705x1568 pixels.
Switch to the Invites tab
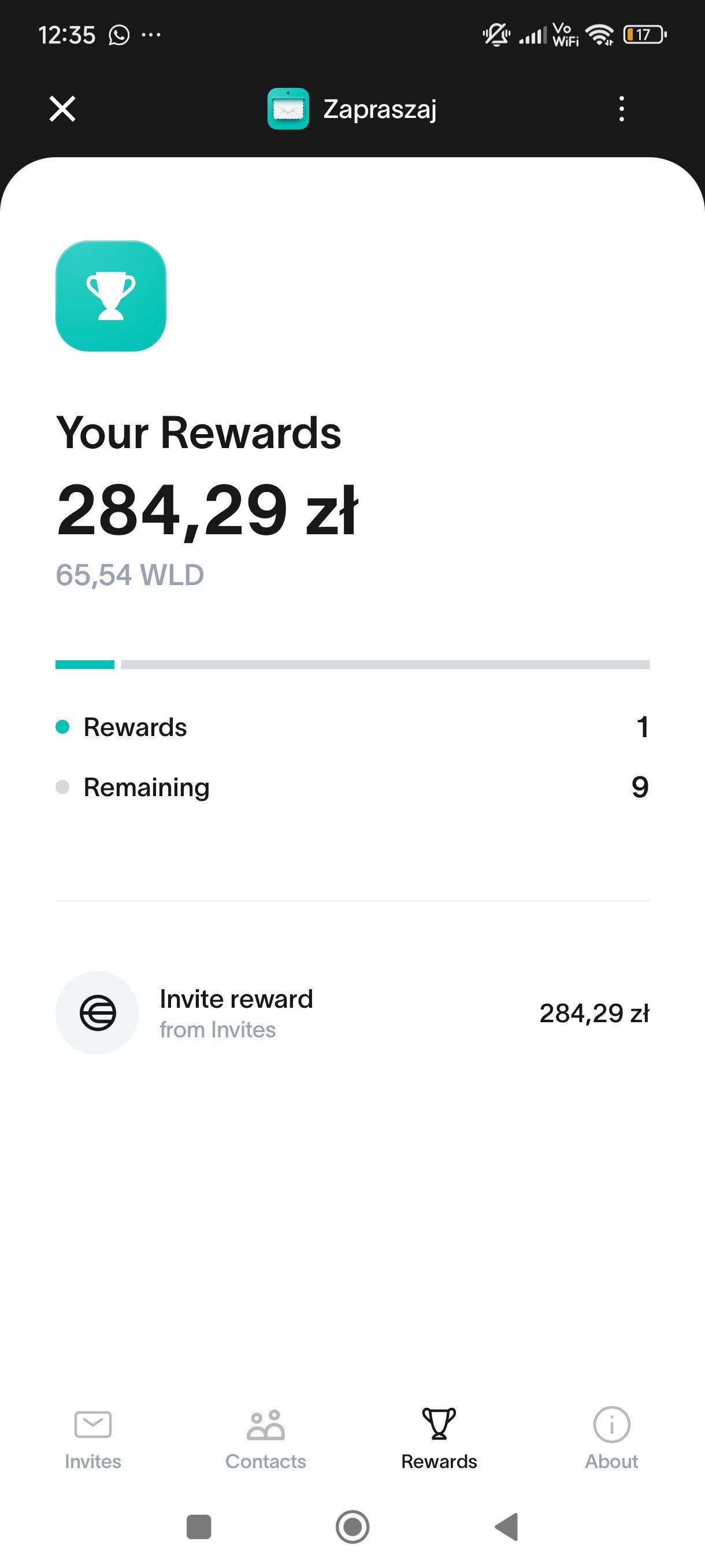93,1440
